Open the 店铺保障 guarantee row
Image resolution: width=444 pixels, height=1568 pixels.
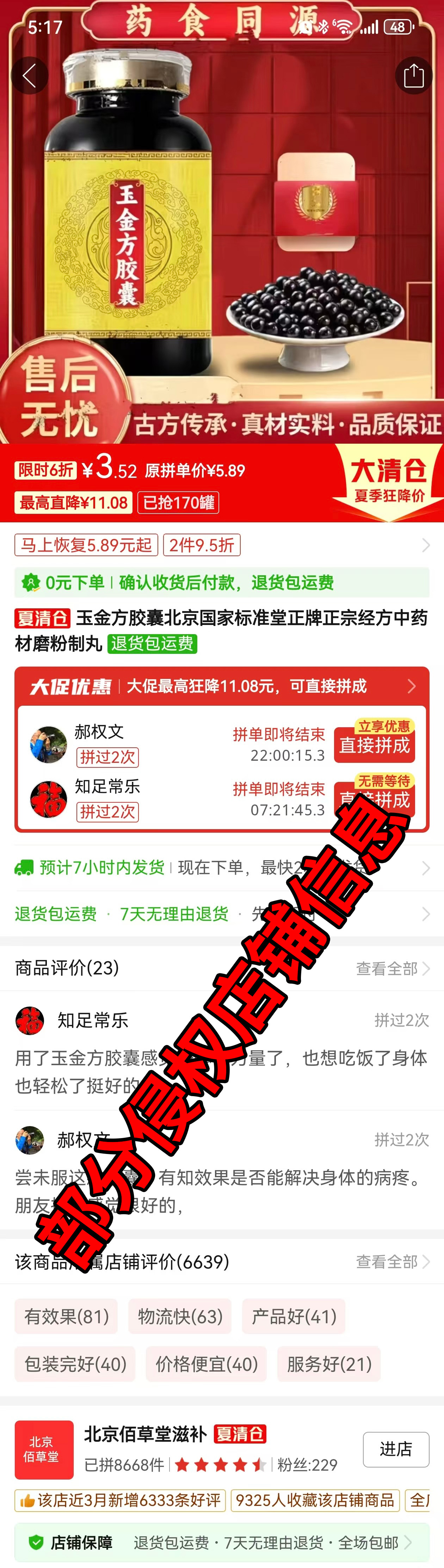pyautogui.click(x=222, y=1543)
